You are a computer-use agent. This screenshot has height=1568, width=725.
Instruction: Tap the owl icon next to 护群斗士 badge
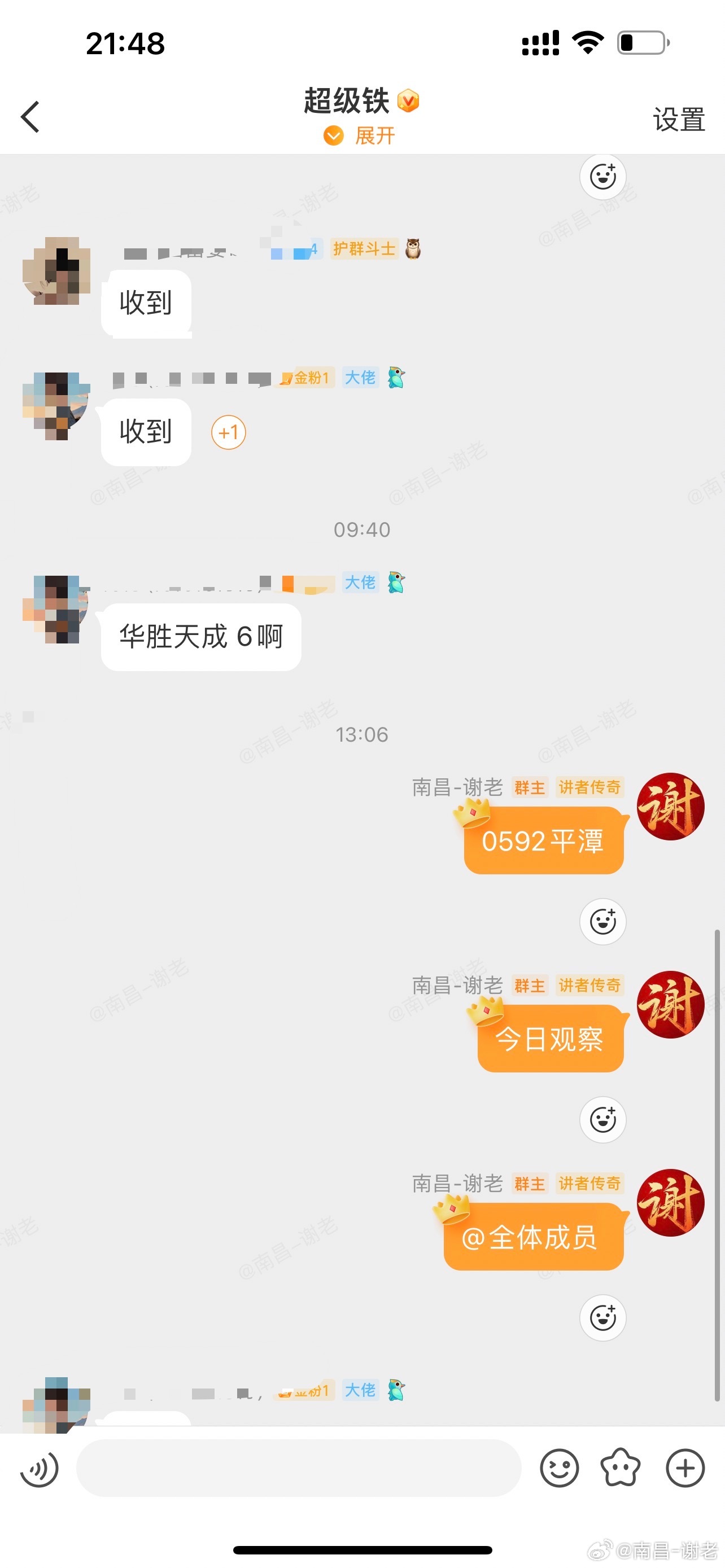pyautogui.click(x=413, y=249)
